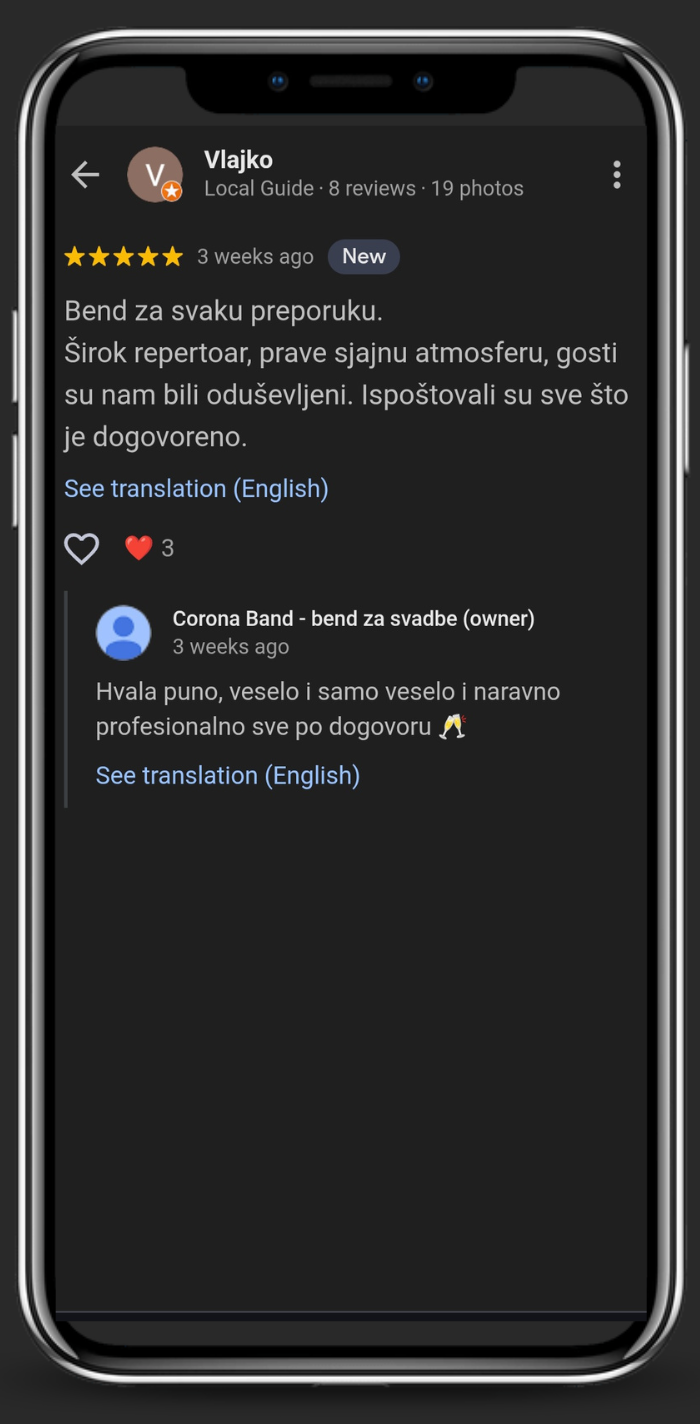See English translation of Vlajko's review

click(x=196, y=489)
